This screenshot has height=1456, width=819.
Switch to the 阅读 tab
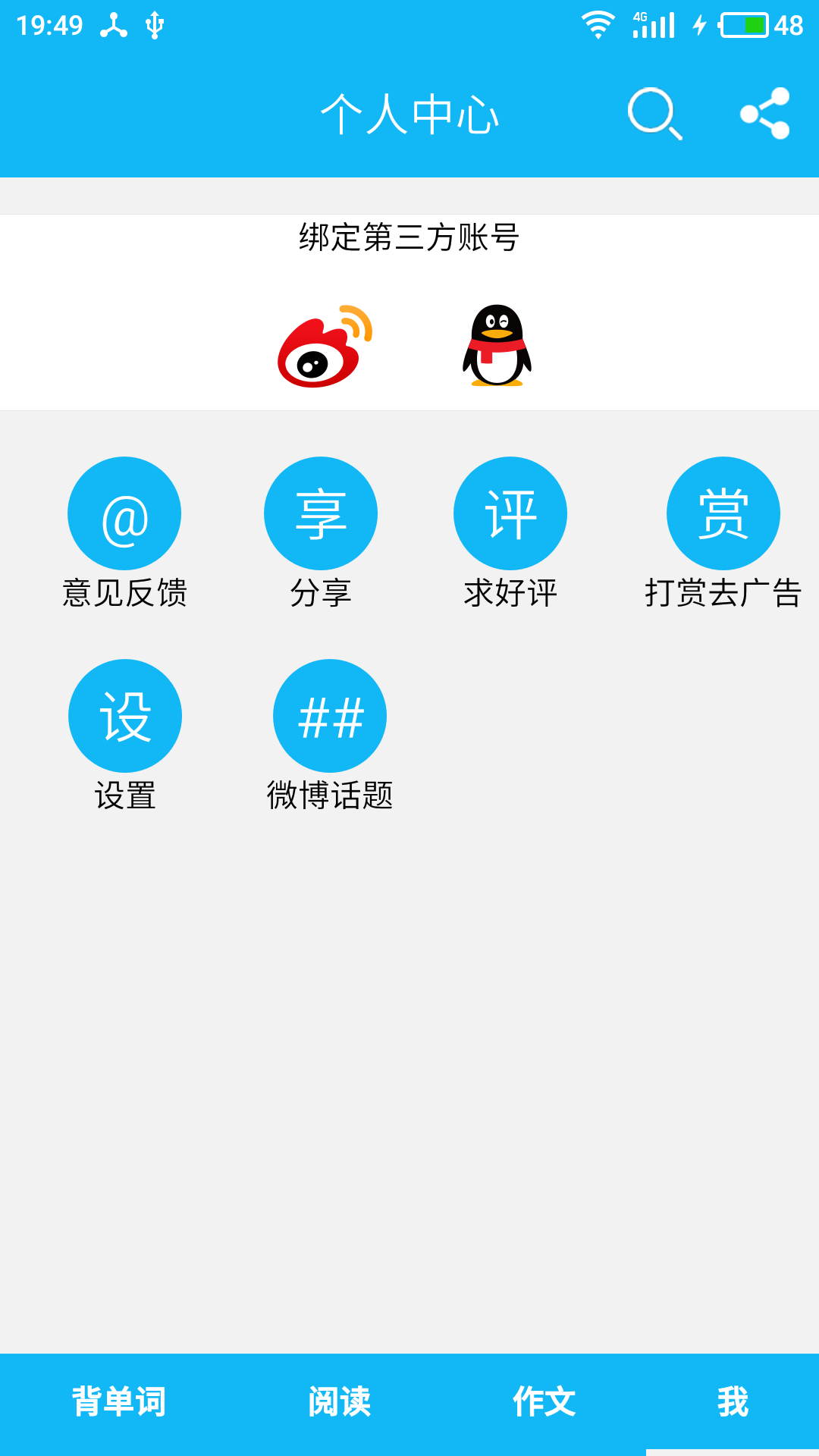340,1401
